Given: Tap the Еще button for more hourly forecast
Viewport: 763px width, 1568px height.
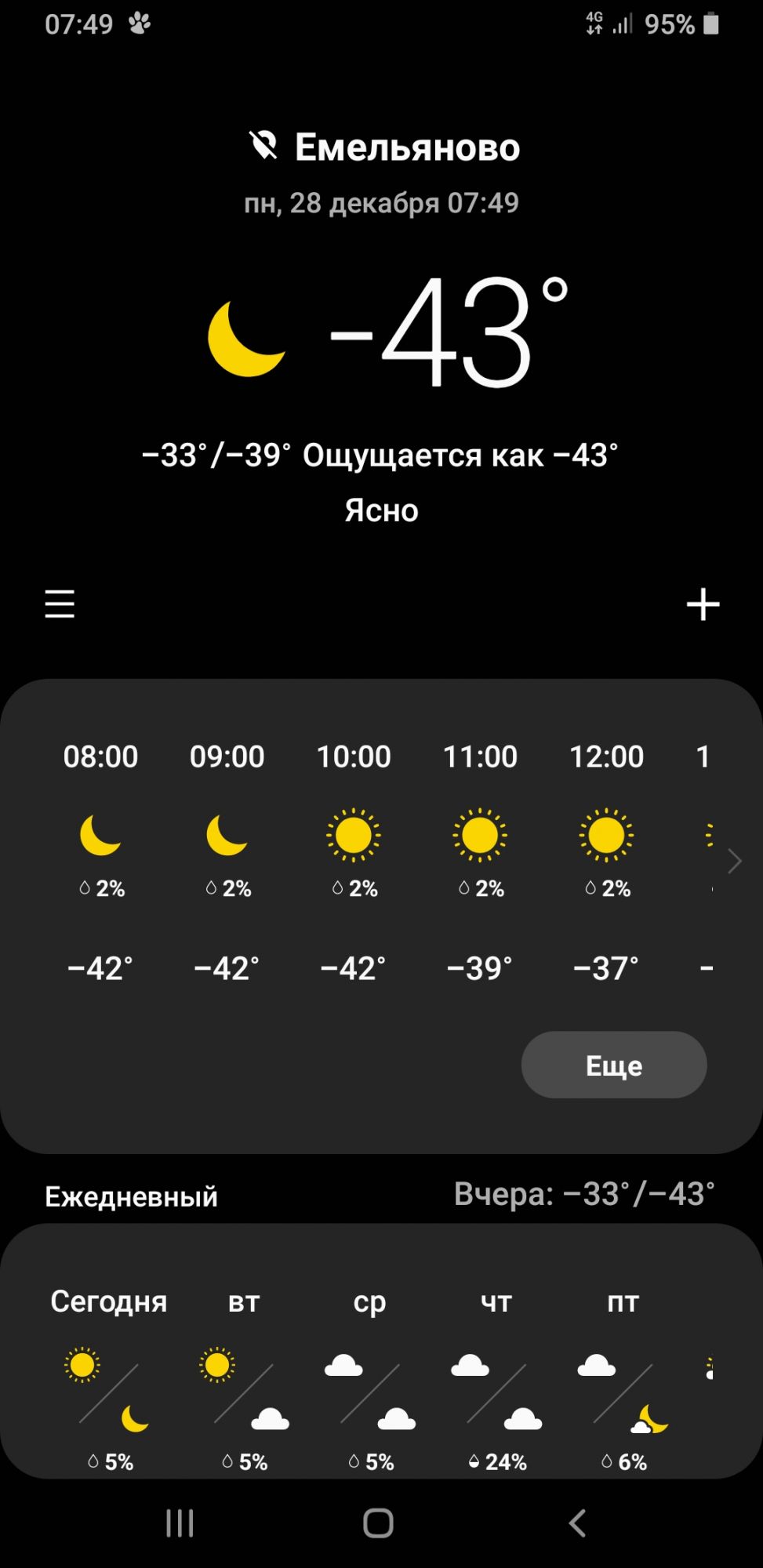Looking at the screenshot, I should [613, 1065].
